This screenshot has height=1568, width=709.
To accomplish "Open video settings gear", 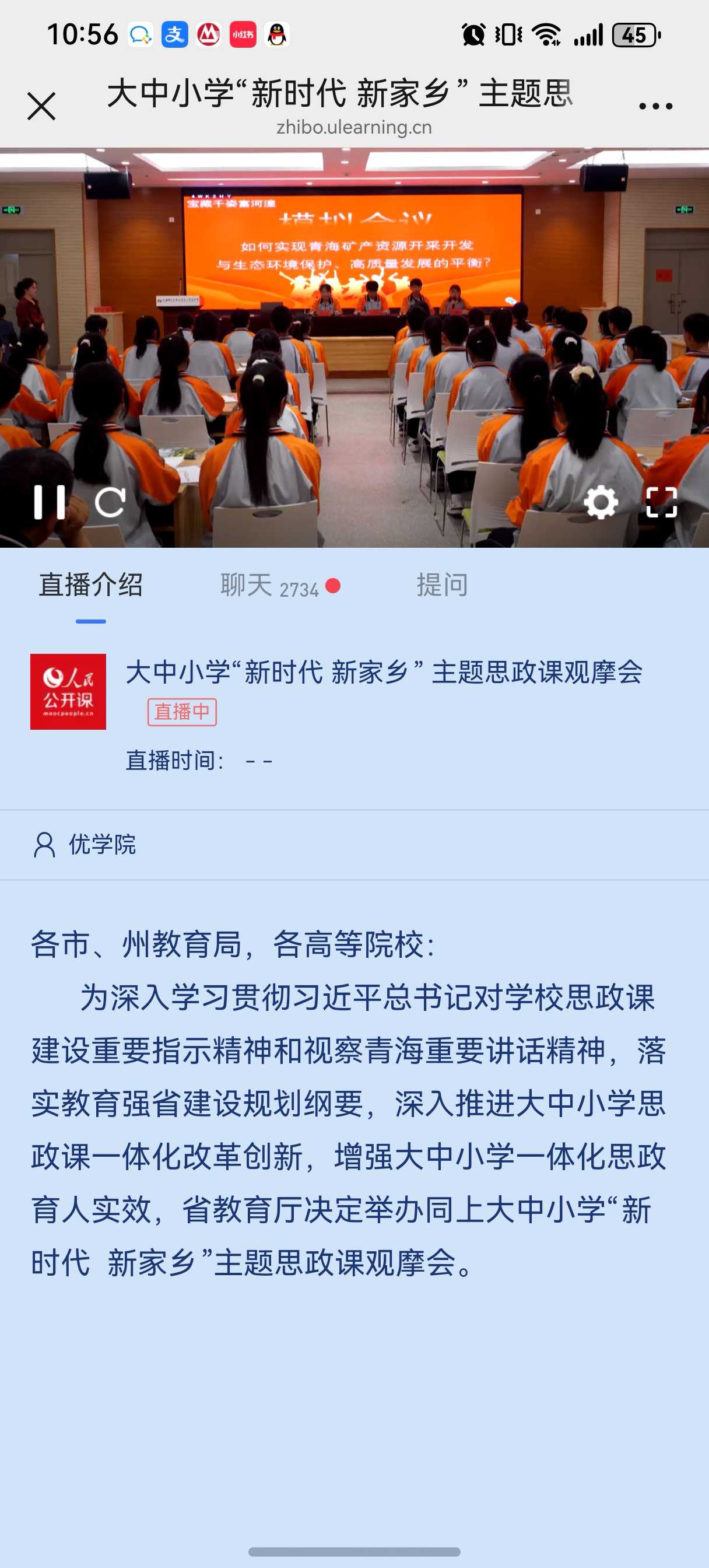I will pos(600,502).
